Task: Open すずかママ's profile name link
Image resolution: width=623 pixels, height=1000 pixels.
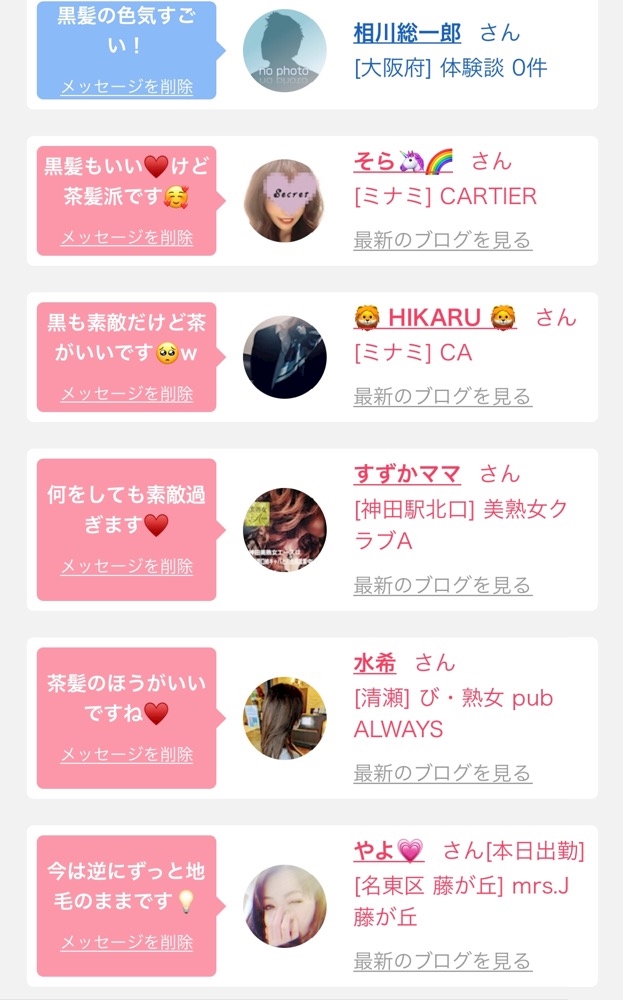Action: tap(407, 474)
